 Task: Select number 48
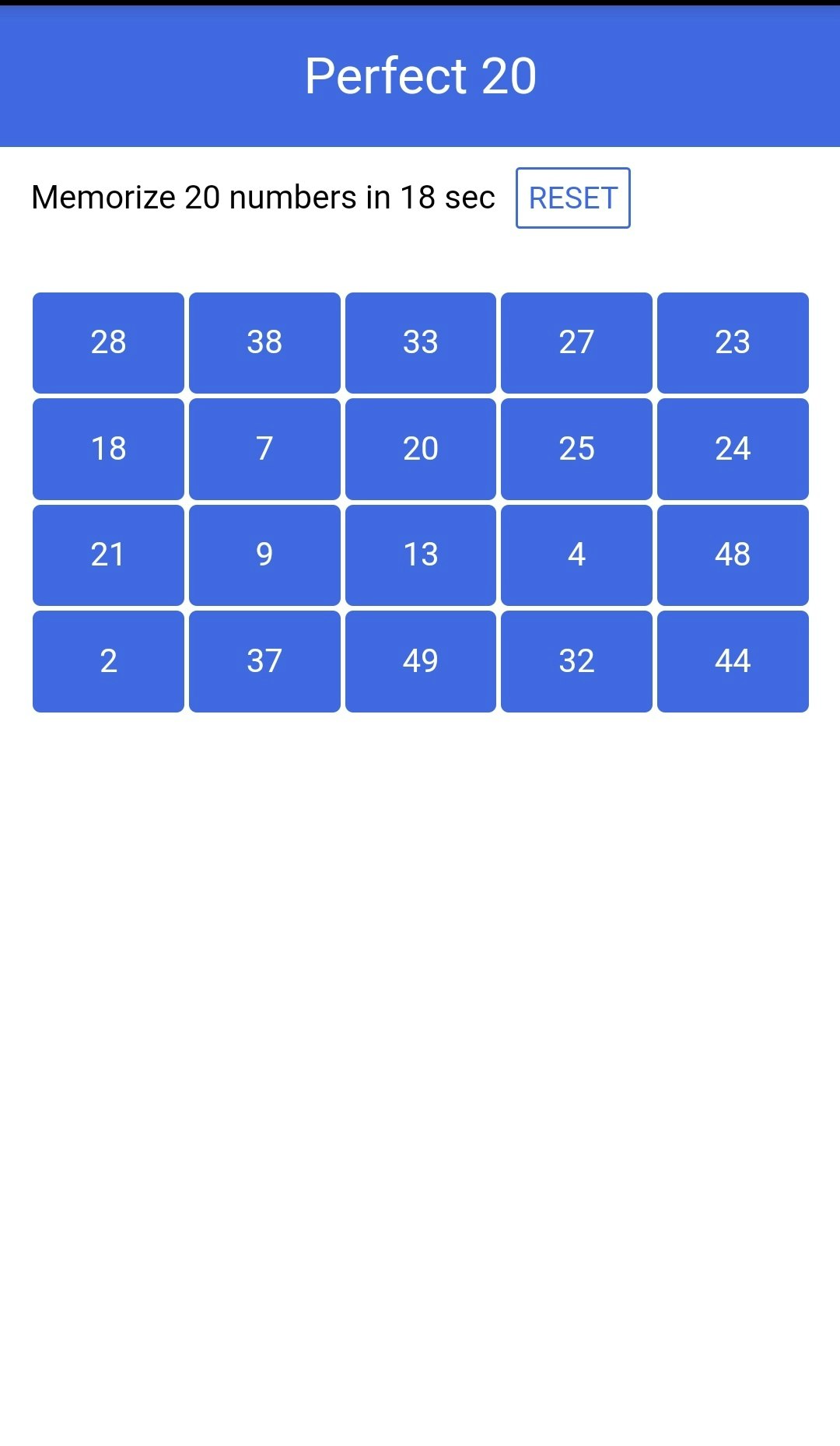click(x=733, y=555)
